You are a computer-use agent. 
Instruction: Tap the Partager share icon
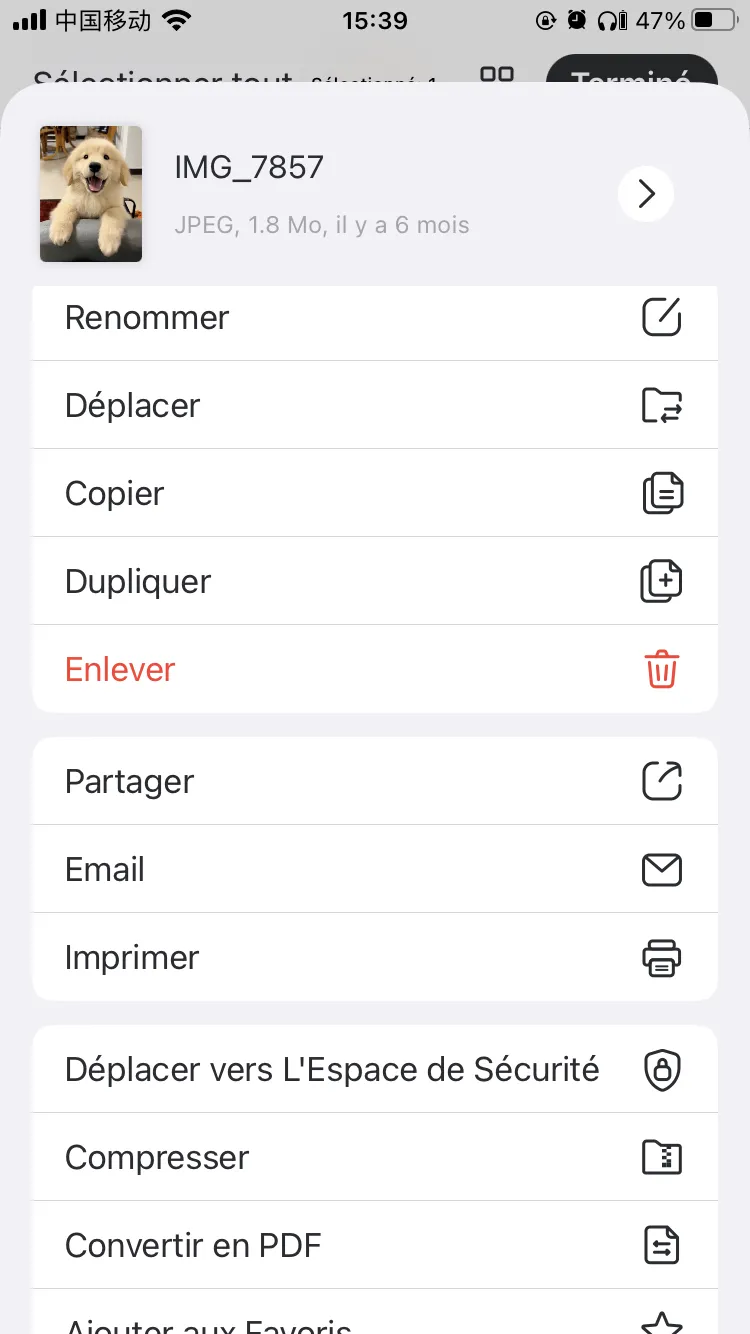pos(661,781)
